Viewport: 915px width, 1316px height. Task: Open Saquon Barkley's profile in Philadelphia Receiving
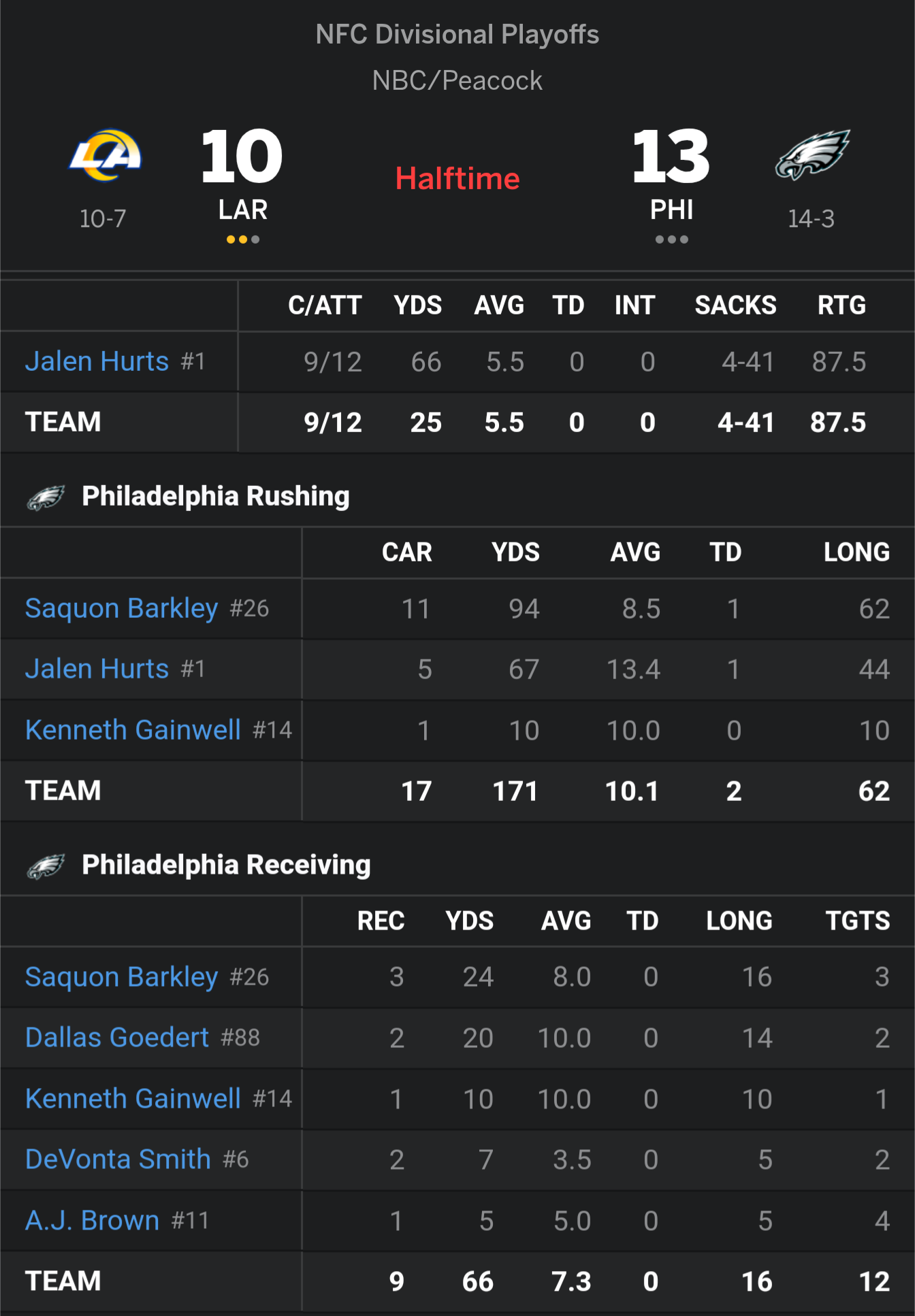(121, 976)
